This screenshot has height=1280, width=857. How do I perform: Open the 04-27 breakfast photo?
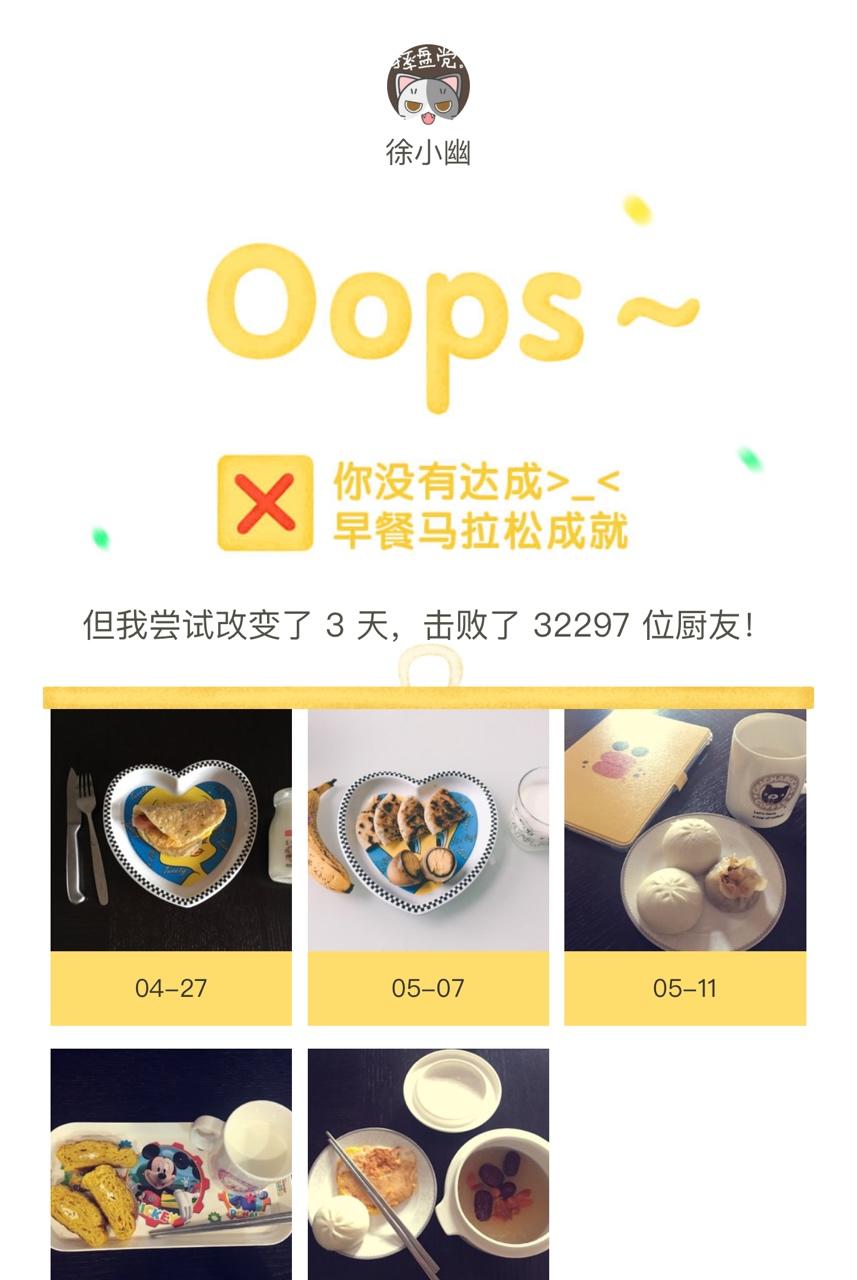pyautogui.click(x=171, y=830)
